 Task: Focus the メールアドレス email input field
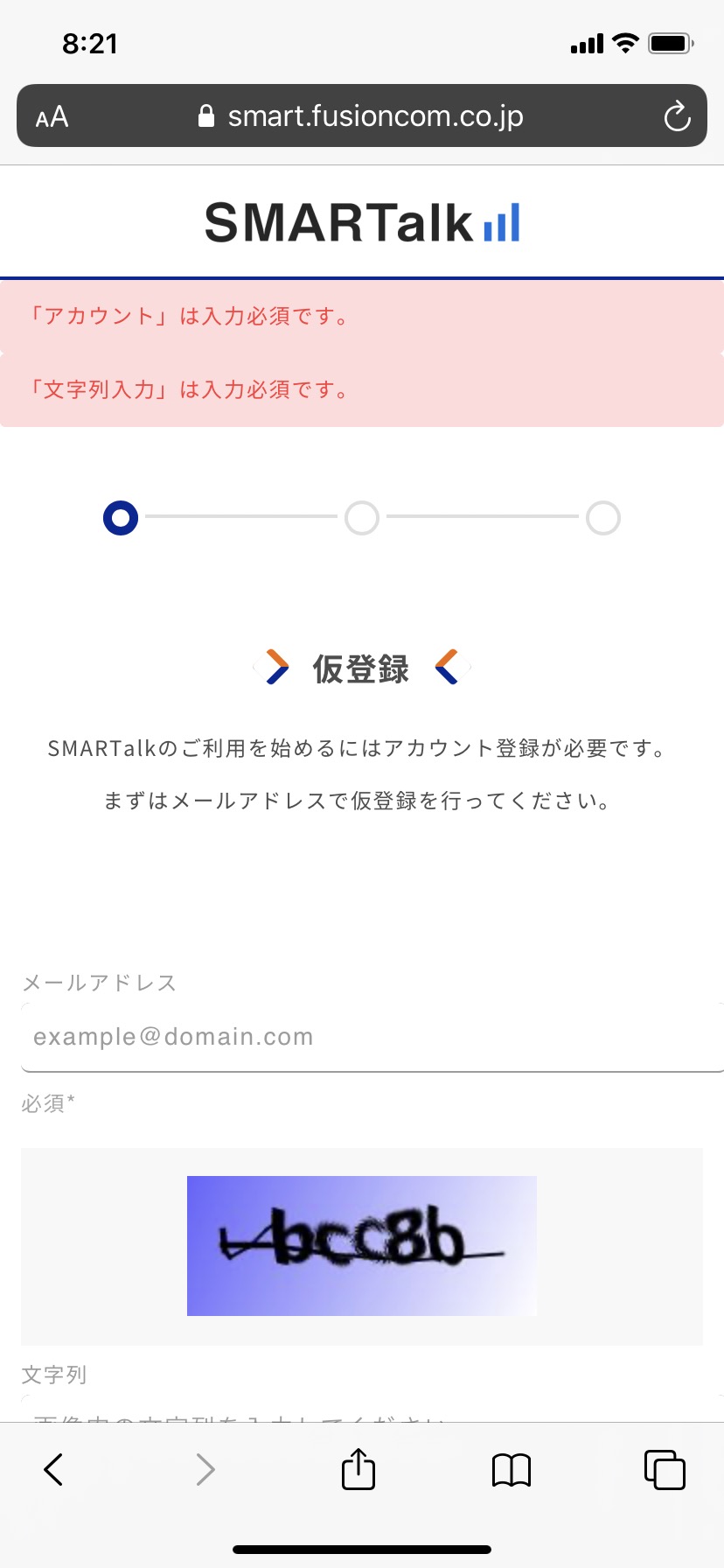coord(372,1037)
